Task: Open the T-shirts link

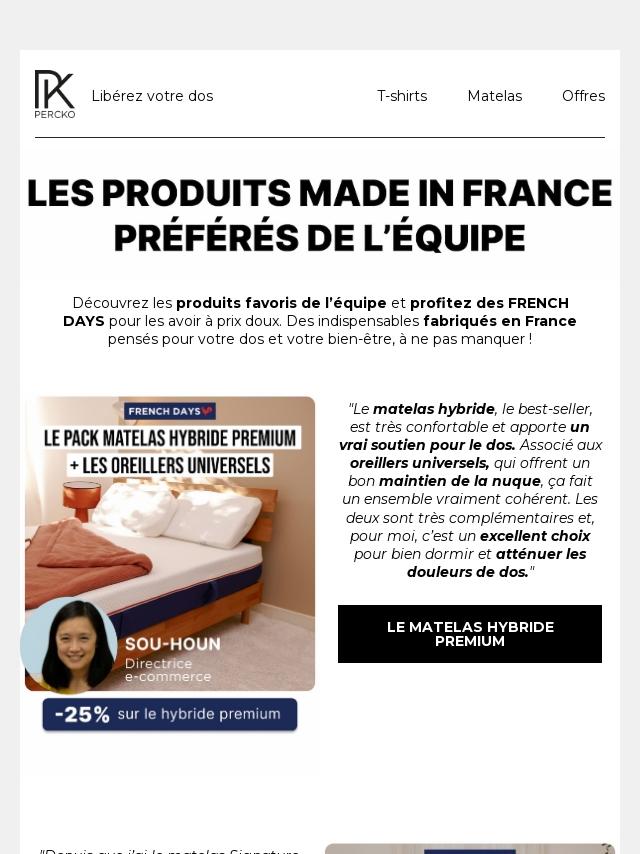Action: (x=401, y=96)
